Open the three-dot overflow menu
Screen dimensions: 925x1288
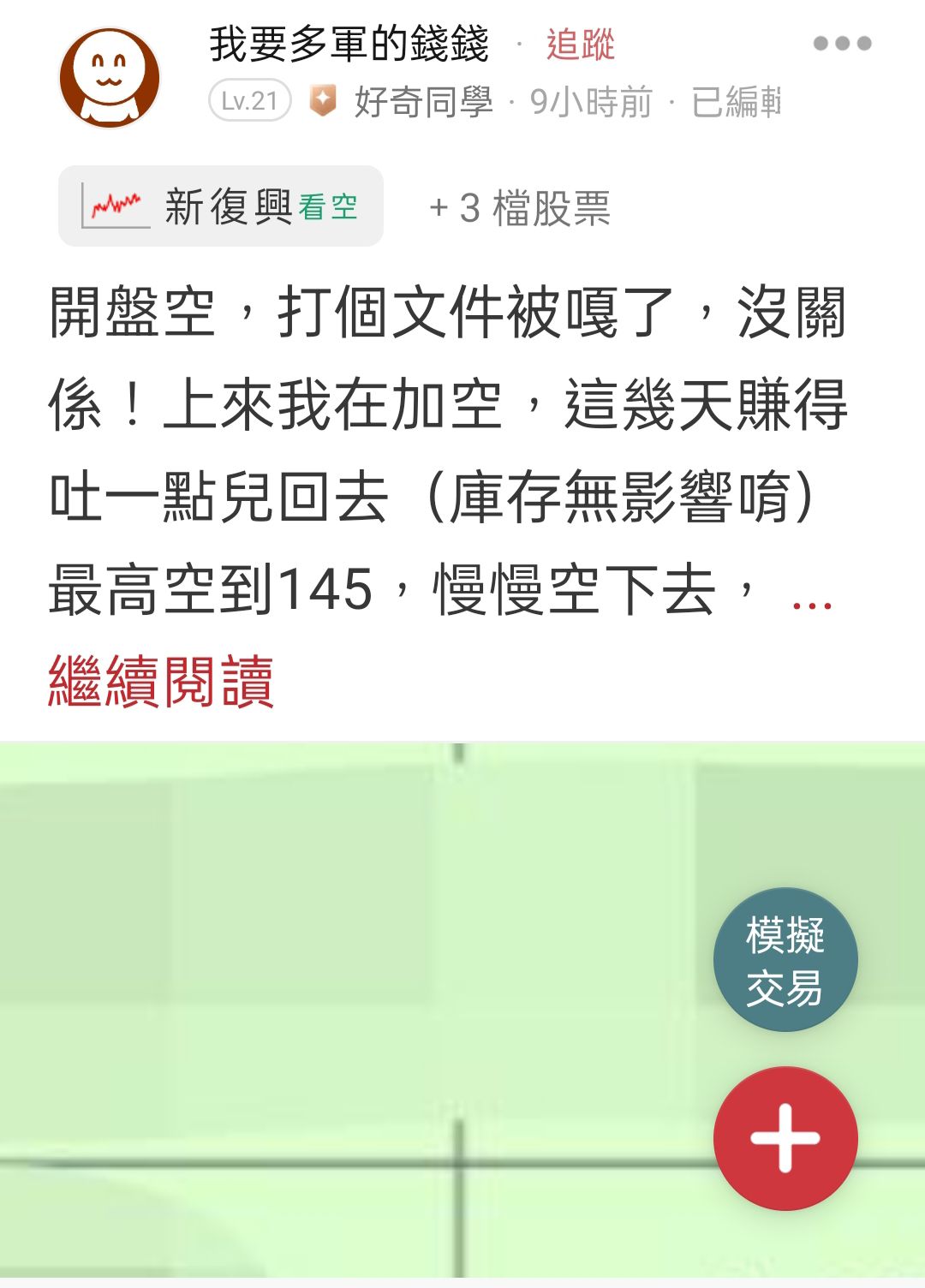click(x=842, y=43)
